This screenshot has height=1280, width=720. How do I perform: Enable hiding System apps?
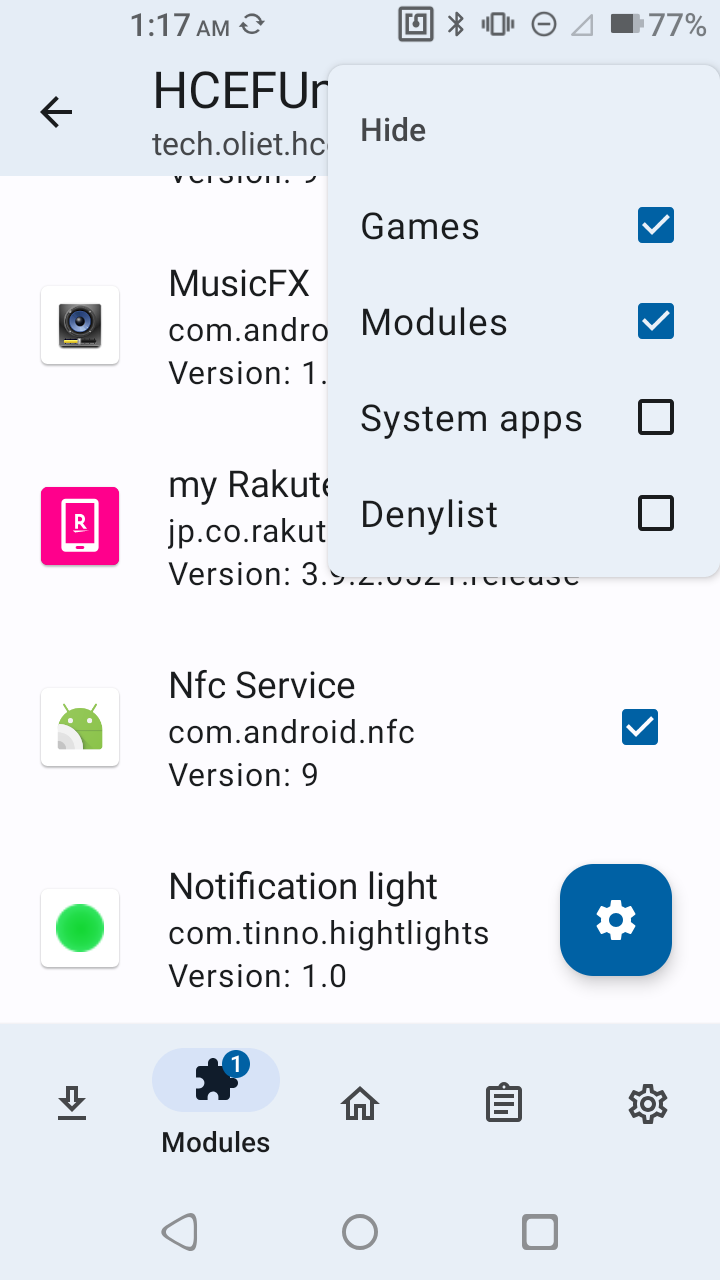point(656,418)
